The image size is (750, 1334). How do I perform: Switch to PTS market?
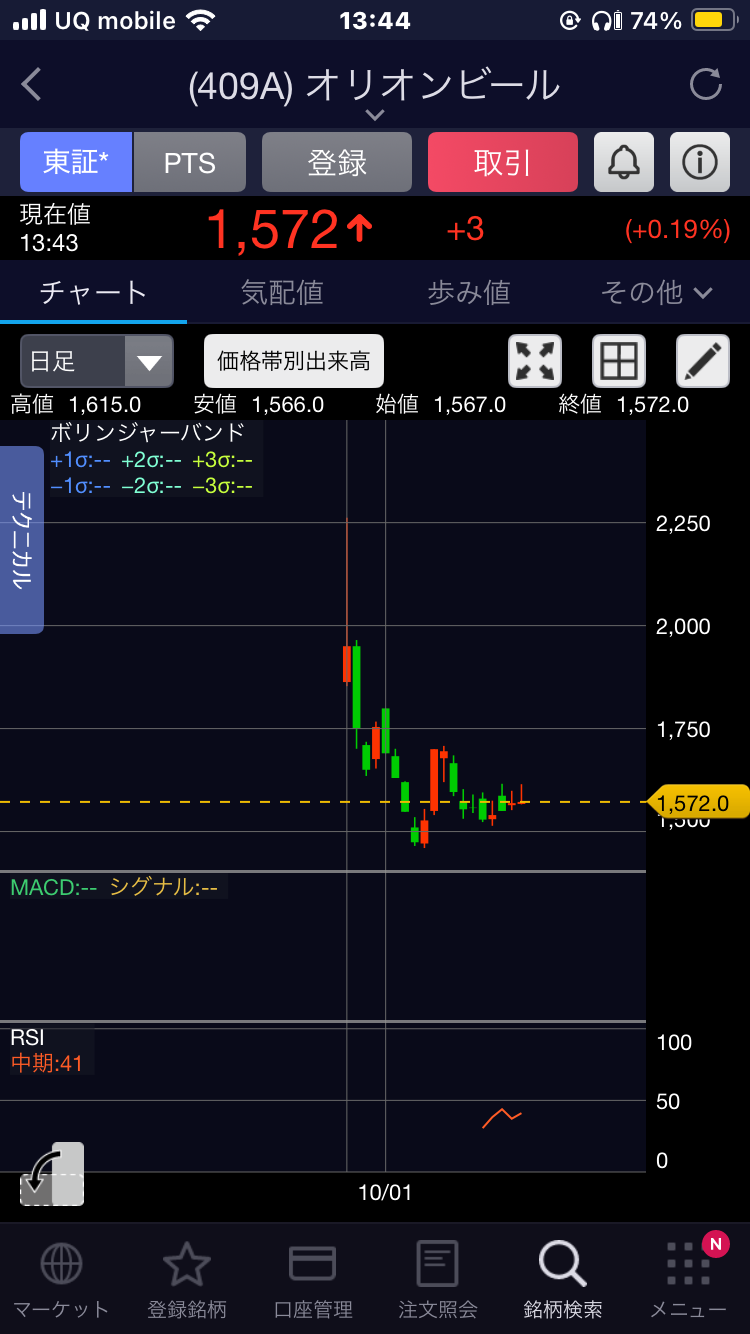click(190, 162)
